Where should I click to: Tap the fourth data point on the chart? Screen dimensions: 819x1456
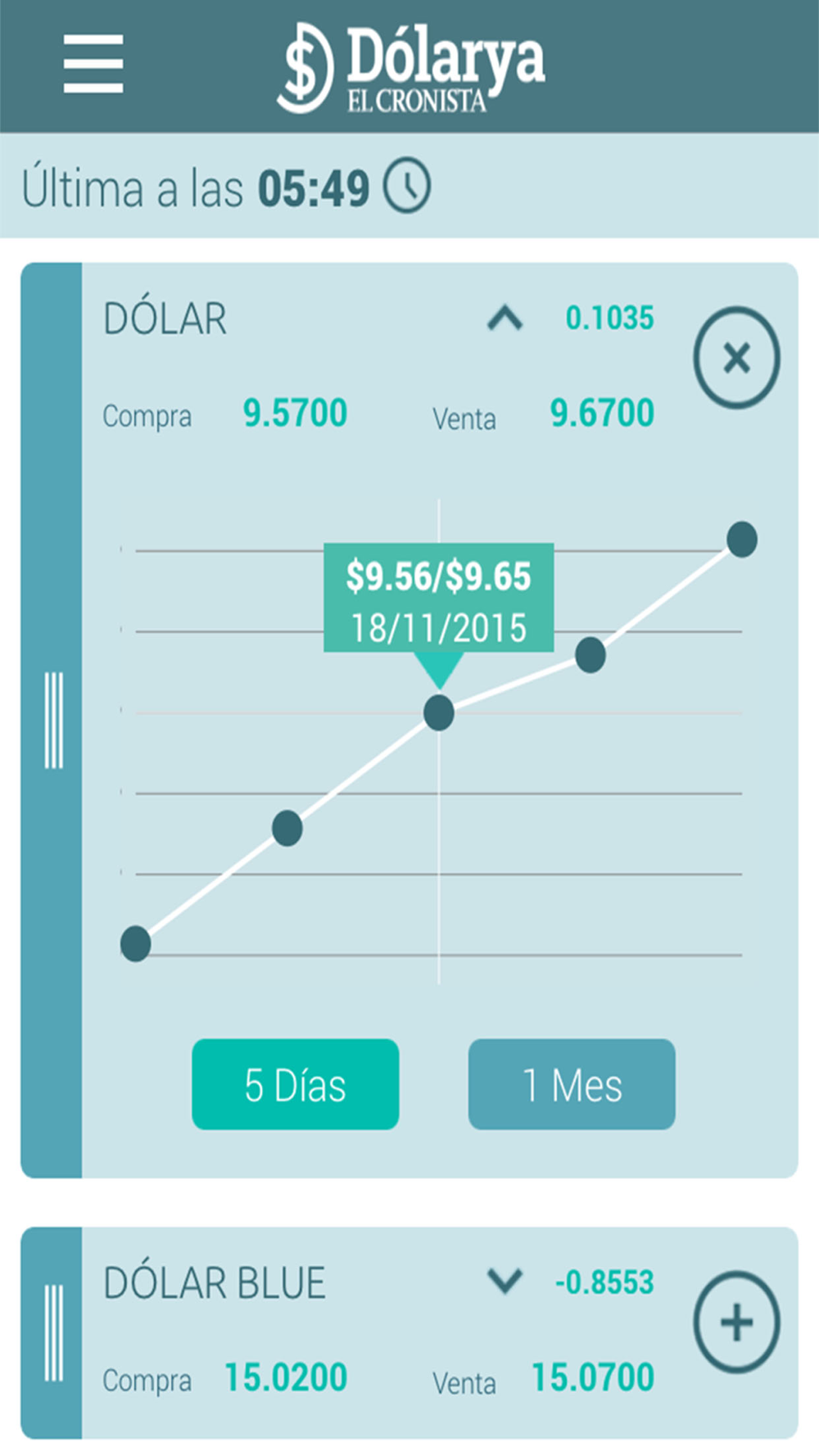(590, 655)
